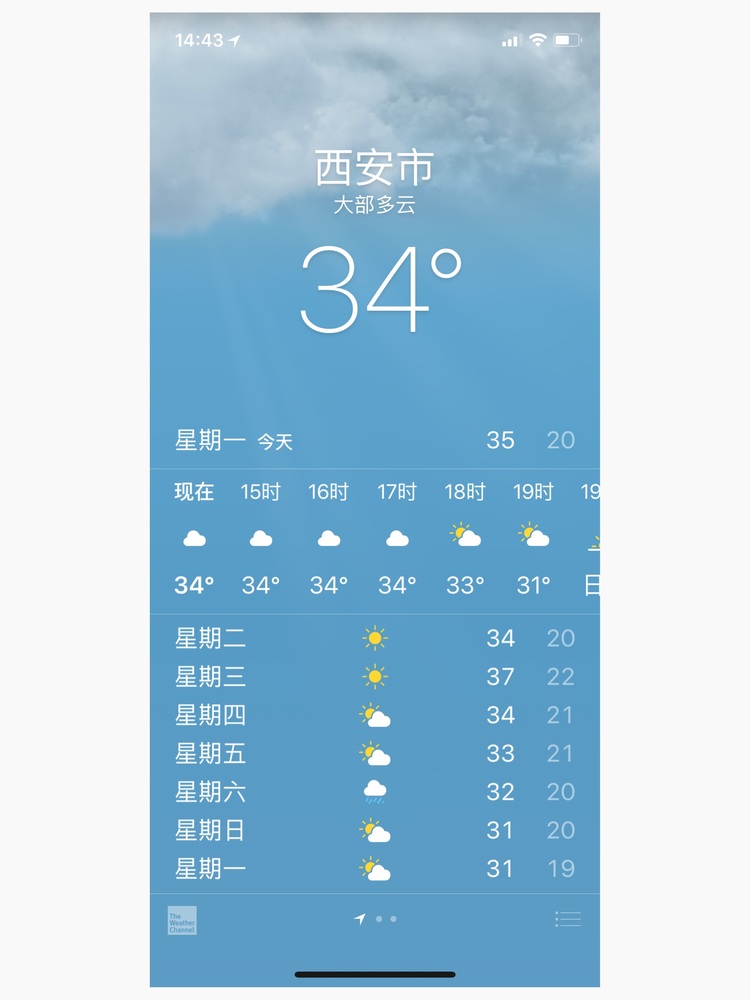
Task: Tap the page indicator dots
Action: click(376, 919)
